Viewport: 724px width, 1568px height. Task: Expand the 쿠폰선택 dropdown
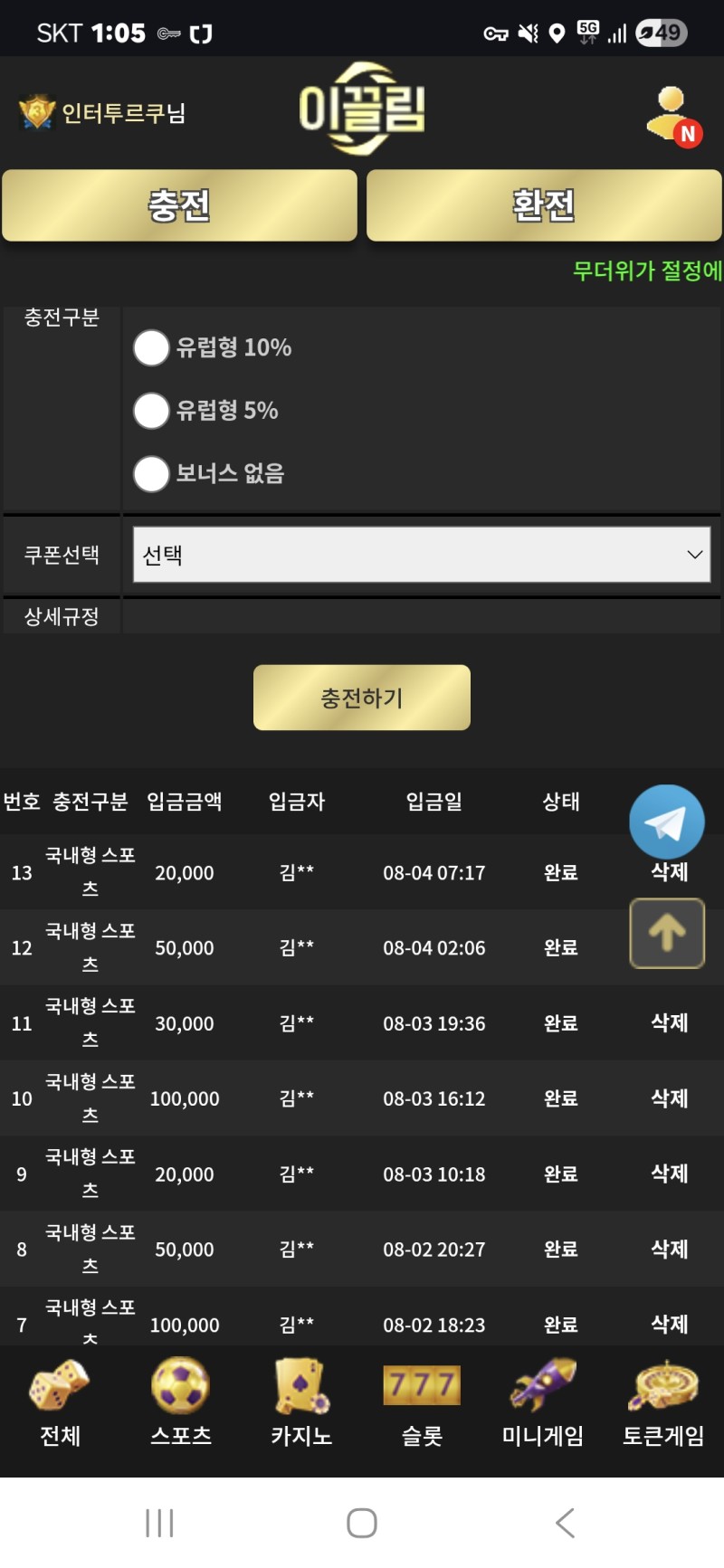421,555
